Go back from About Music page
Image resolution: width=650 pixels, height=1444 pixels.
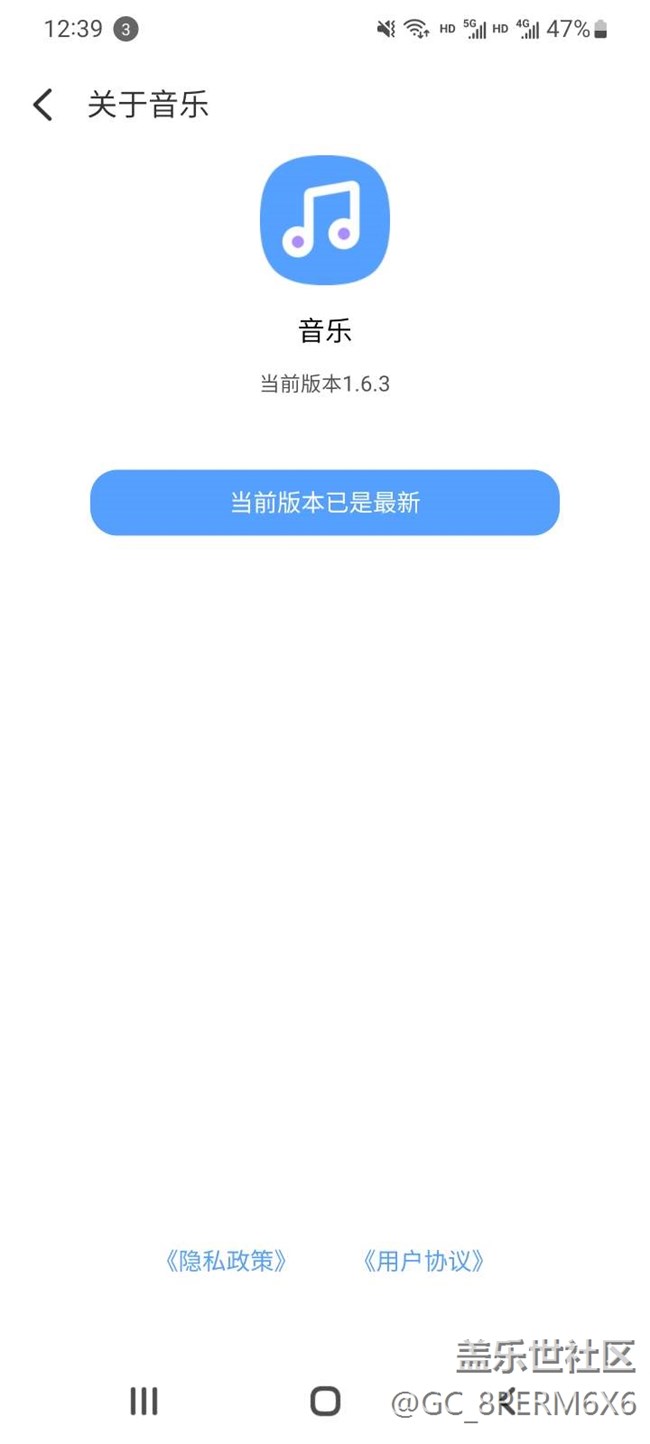point(42,105)
